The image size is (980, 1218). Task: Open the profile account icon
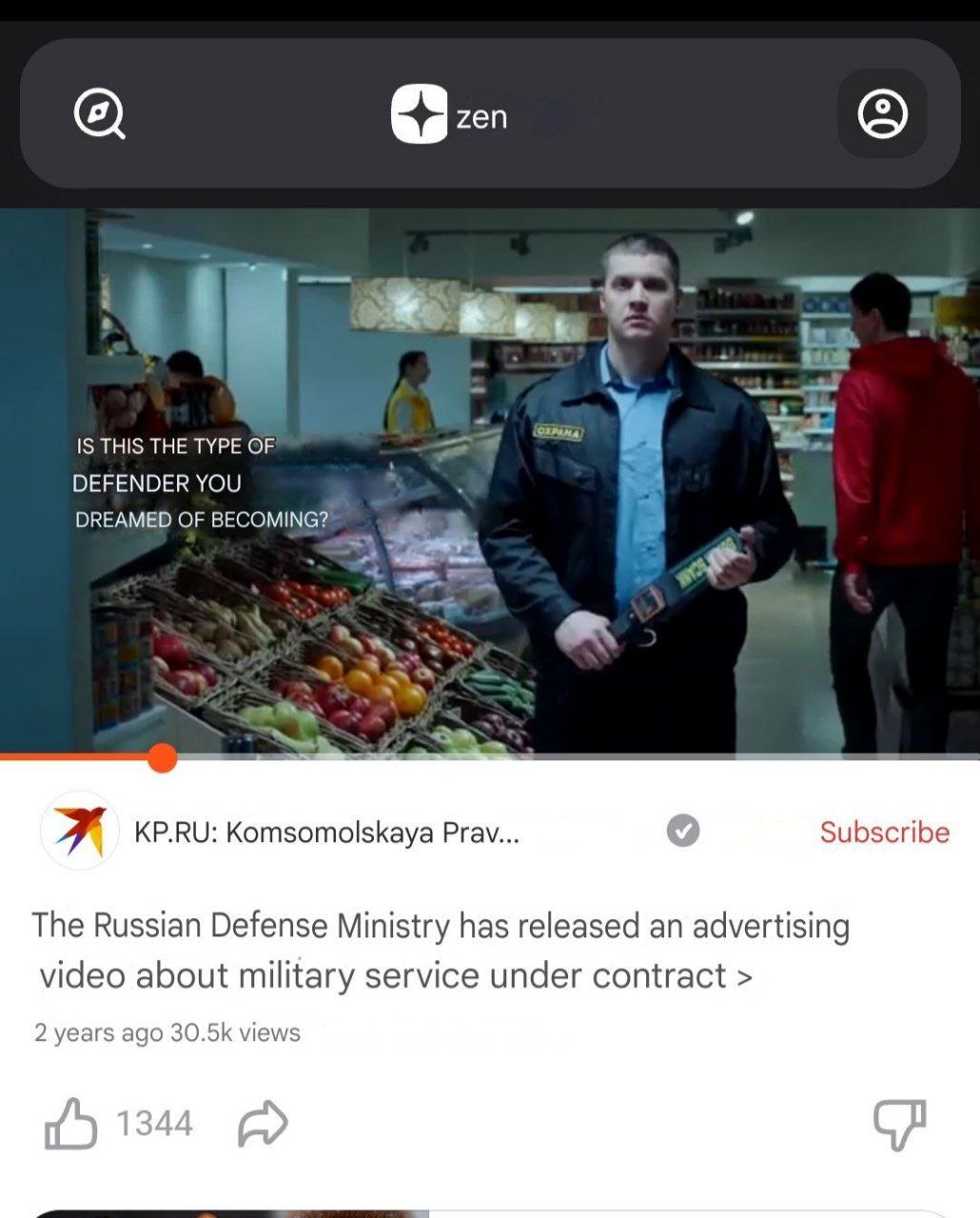tap(882, 114)
